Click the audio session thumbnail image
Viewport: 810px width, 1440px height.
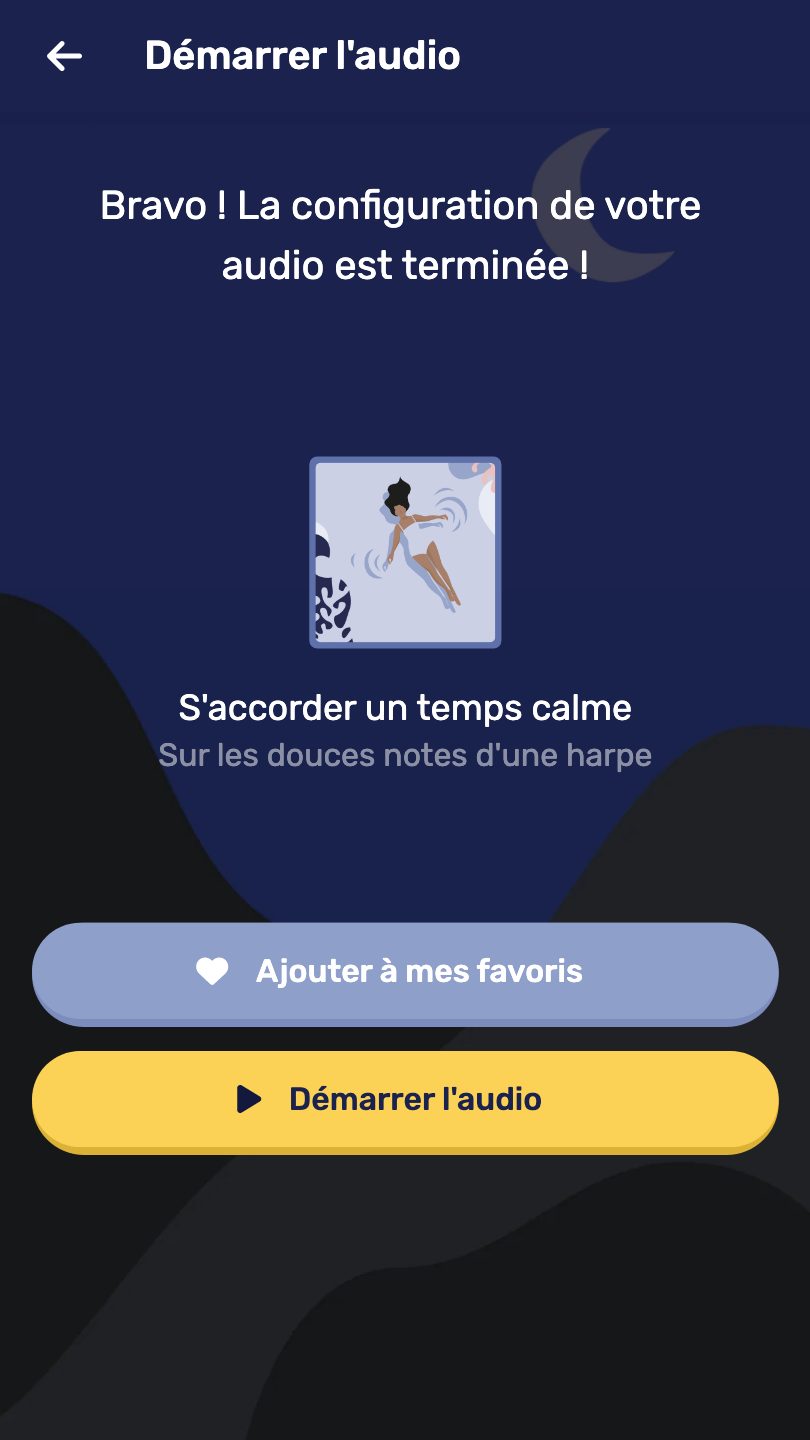click(x=405, y=553)
